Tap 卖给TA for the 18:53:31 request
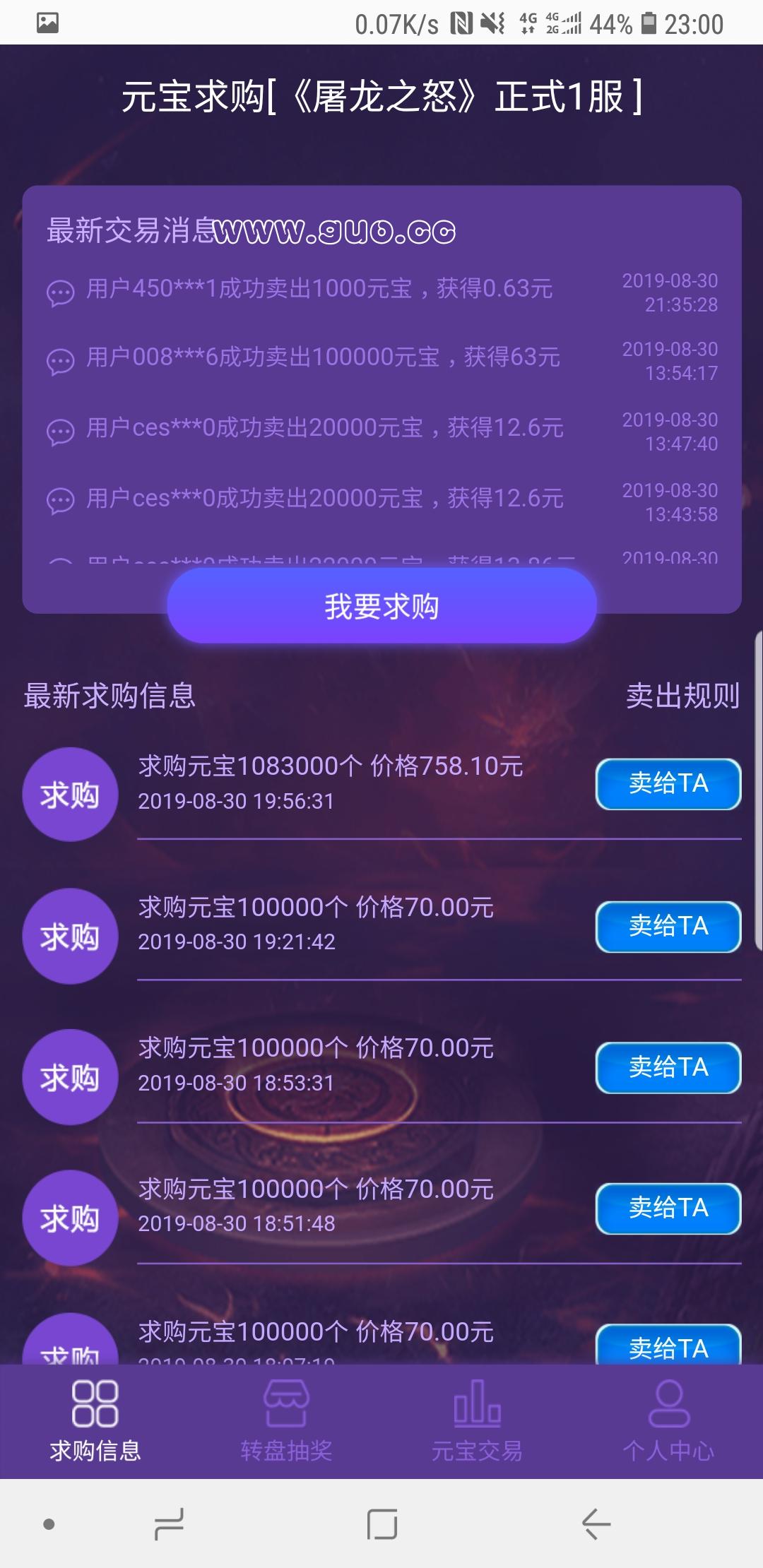Screen dimensions: 763x1568 click(668, 1067)
